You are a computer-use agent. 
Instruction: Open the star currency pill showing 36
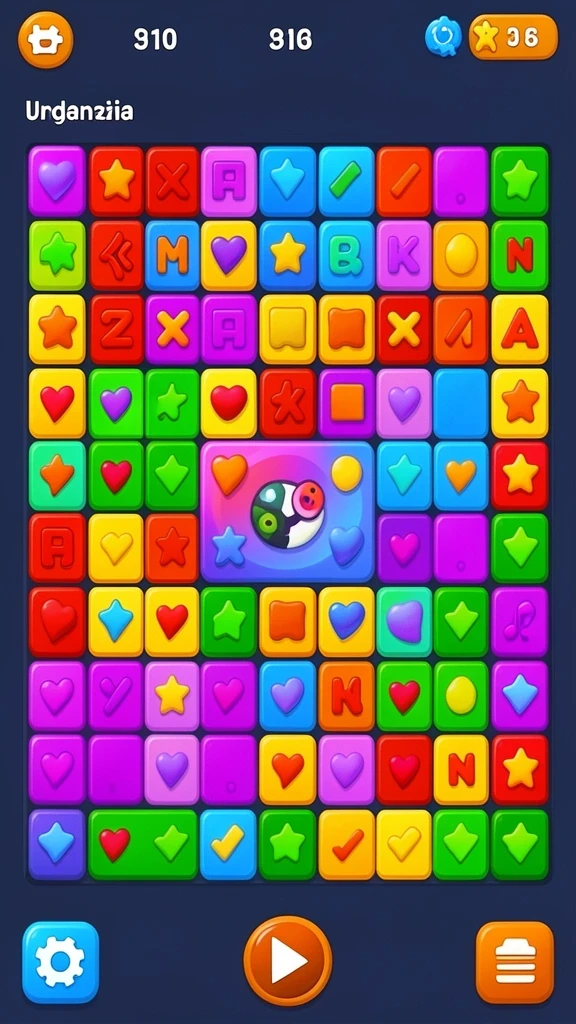coord(513,37)
